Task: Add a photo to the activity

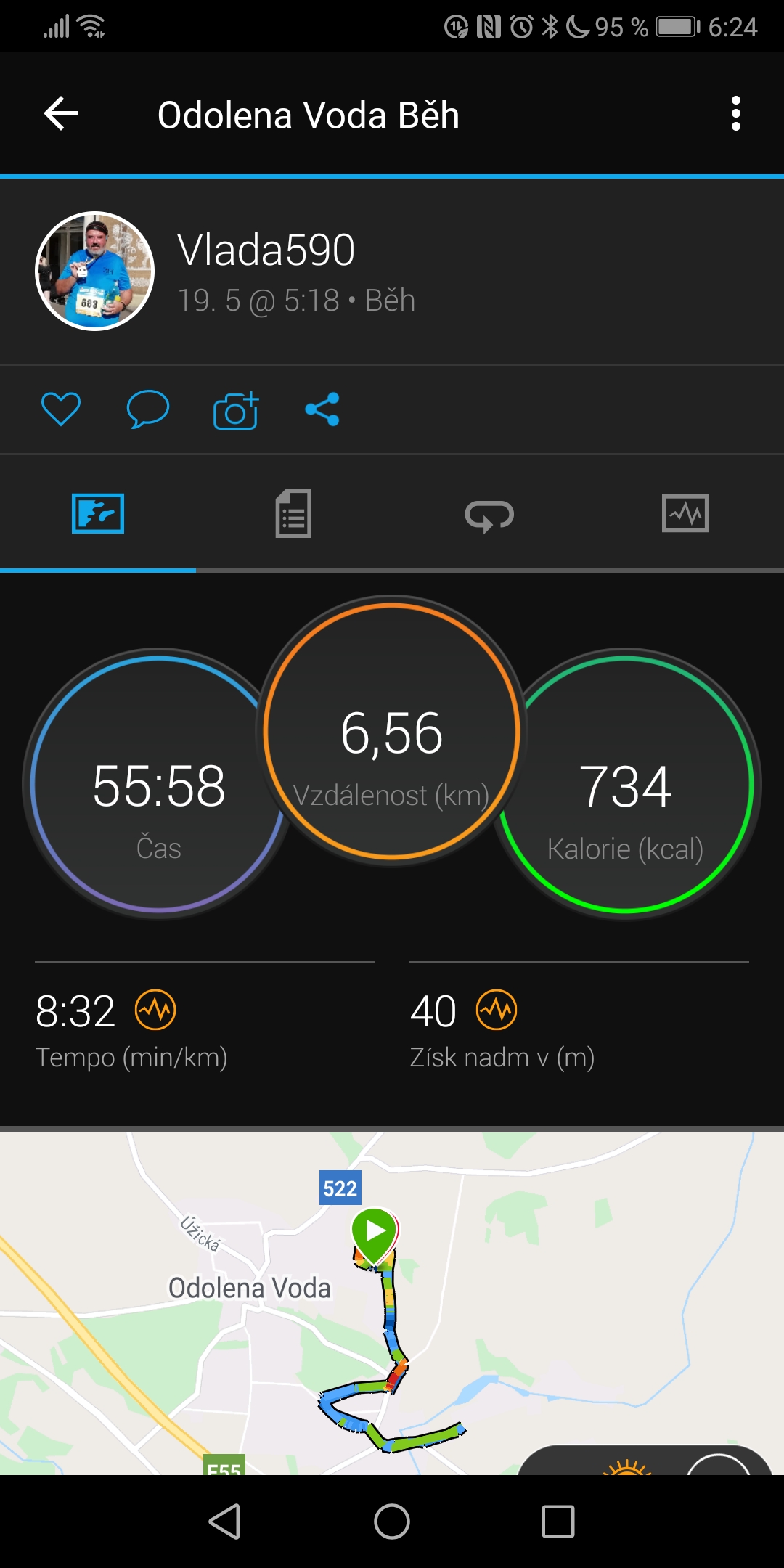Action: (x=236, y=410)
